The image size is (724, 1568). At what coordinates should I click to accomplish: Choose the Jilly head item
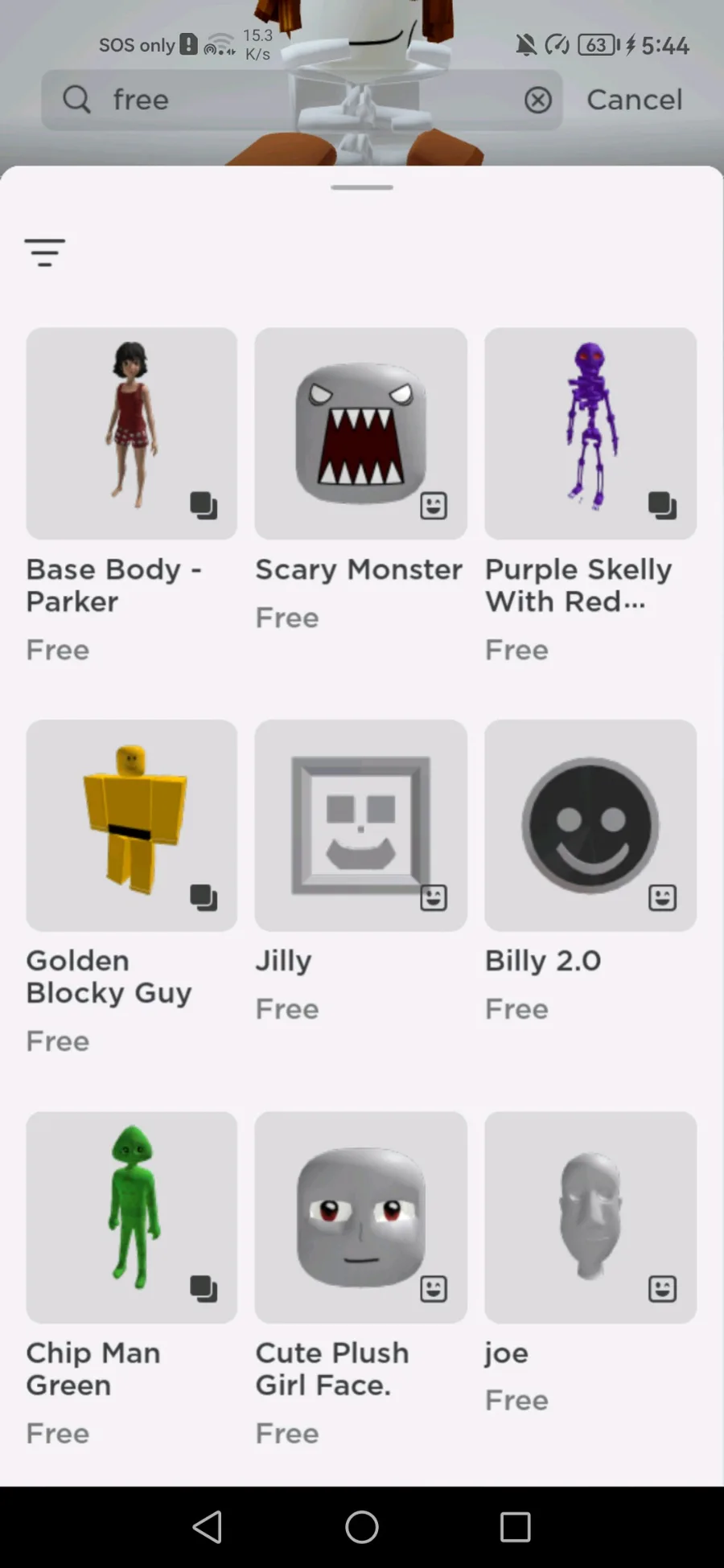coord(360,825)
